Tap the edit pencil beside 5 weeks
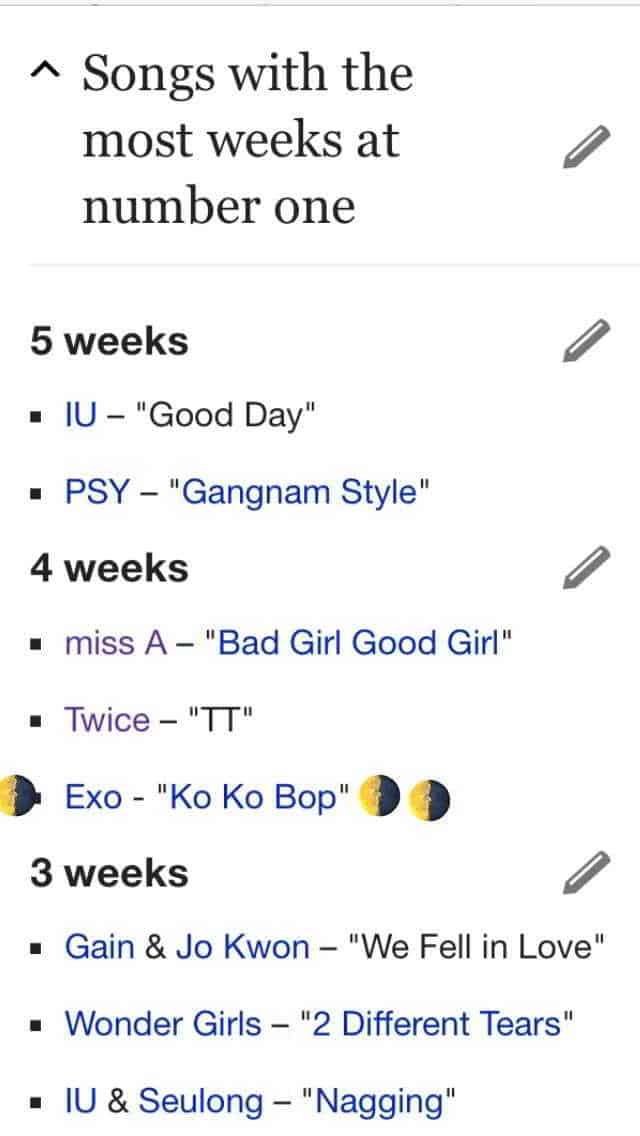Screen dimensions: 640x1136 tap(586, 341)
